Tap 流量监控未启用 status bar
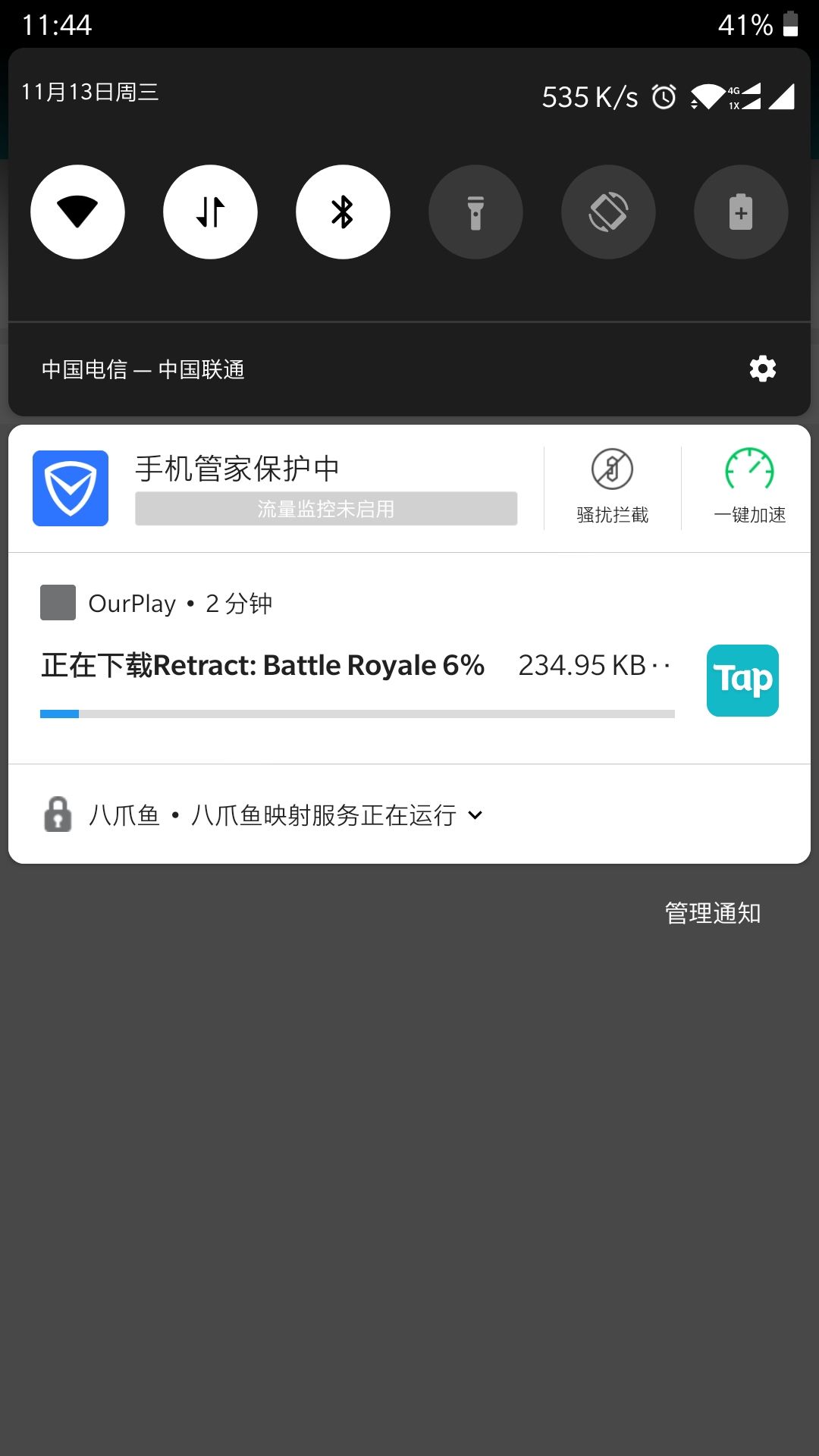Screen dimensions: 819x1456 tap(325, 509)
